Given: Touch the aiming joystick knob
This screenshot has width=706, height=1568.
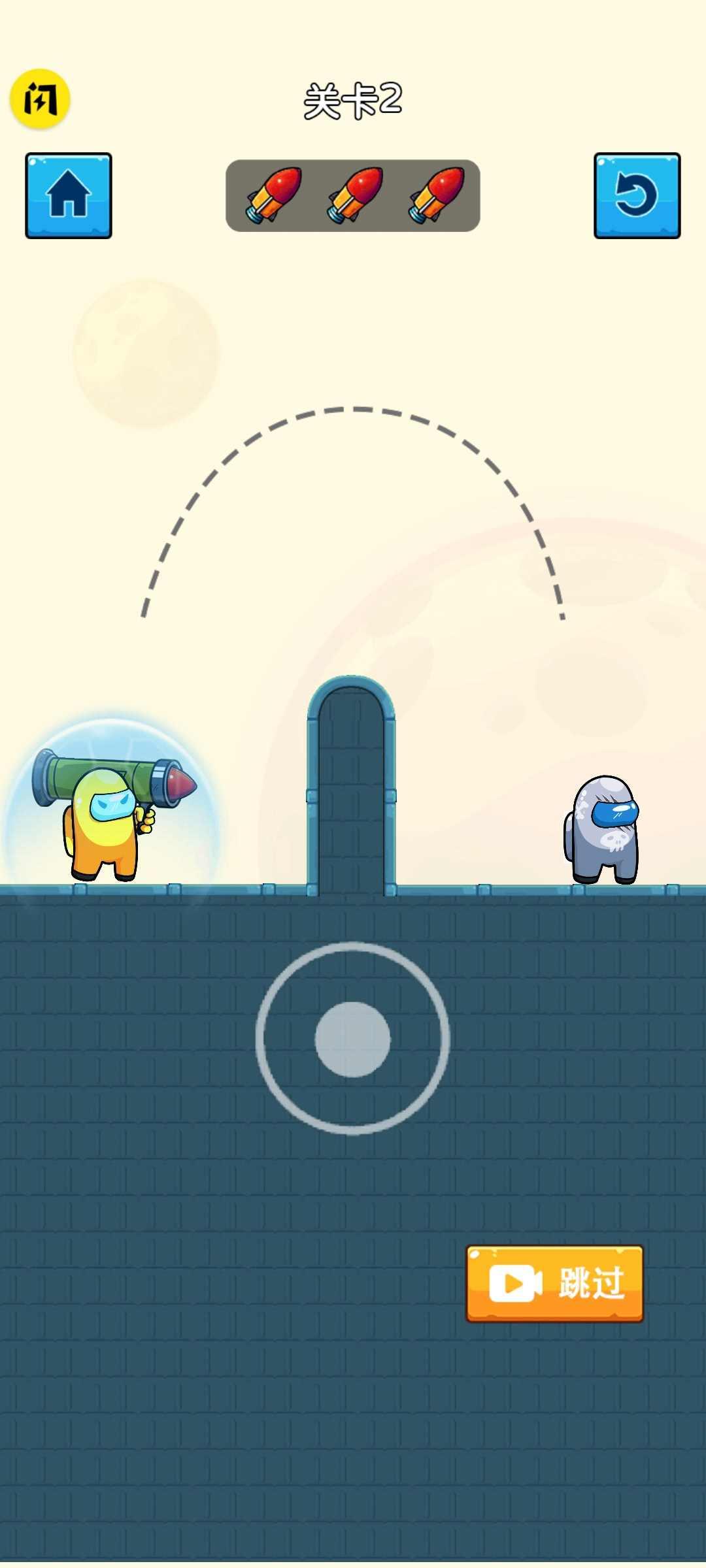Looking at the screenshot, I should click(352, 1039).
